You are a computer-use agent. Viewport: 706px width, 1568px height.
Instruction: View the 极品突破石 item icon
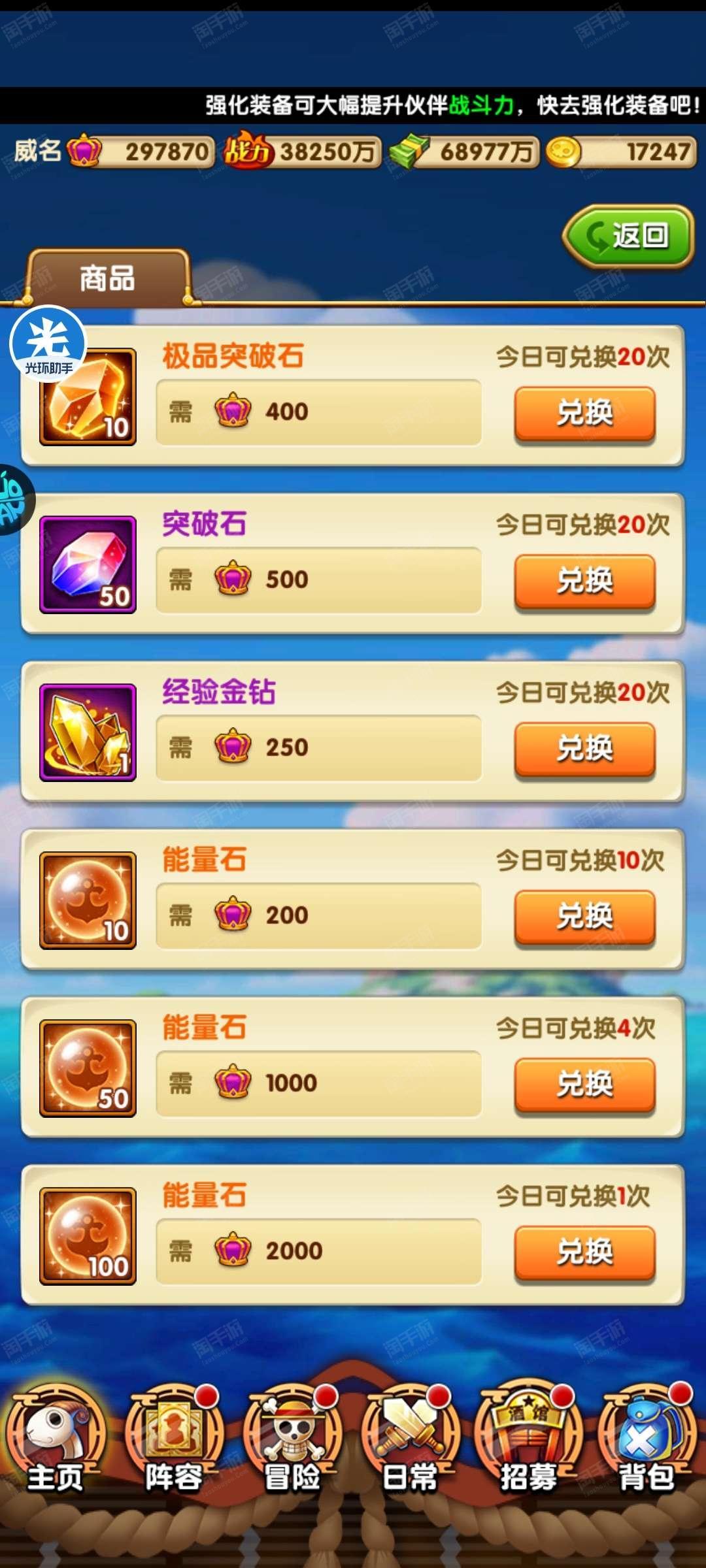point(88,397)
